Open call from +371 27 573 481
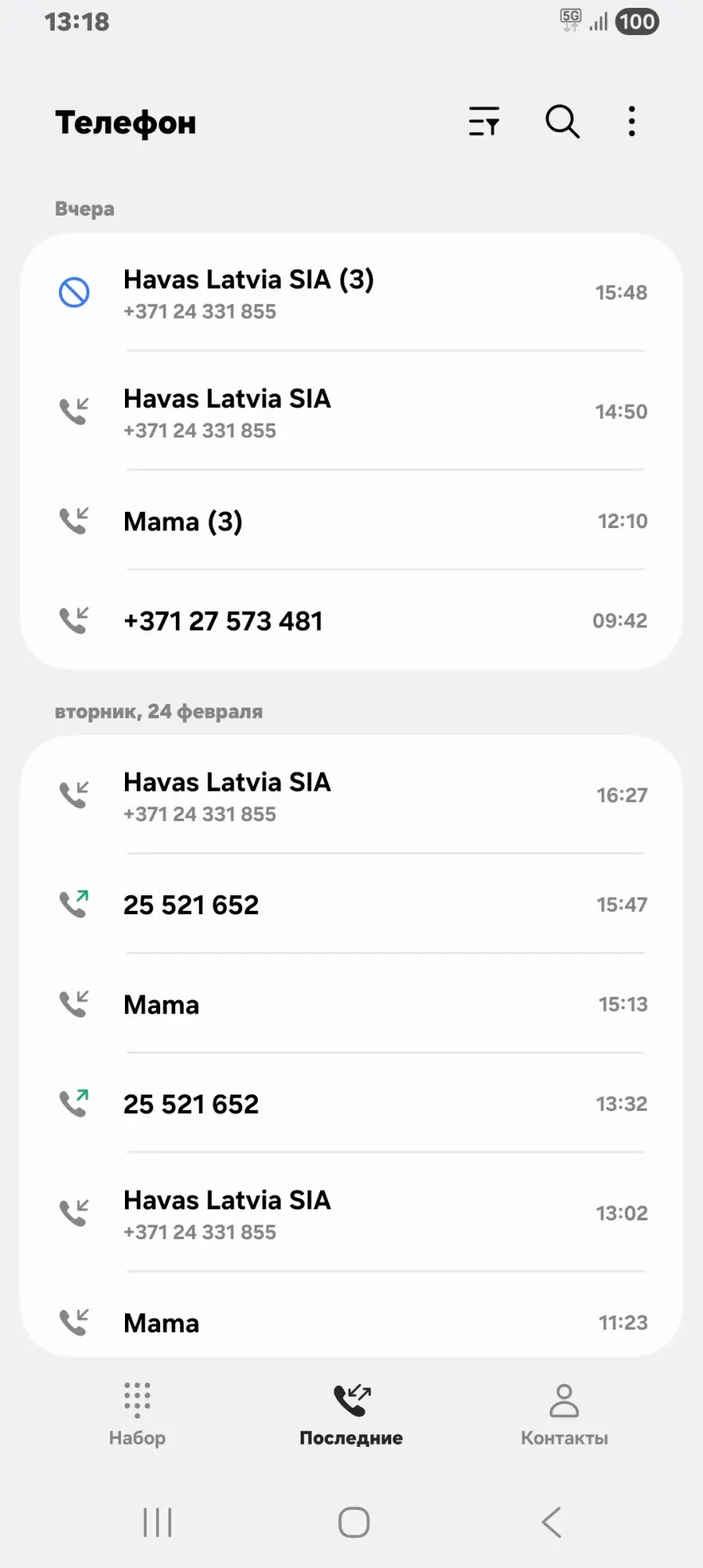 click(351, 620)
